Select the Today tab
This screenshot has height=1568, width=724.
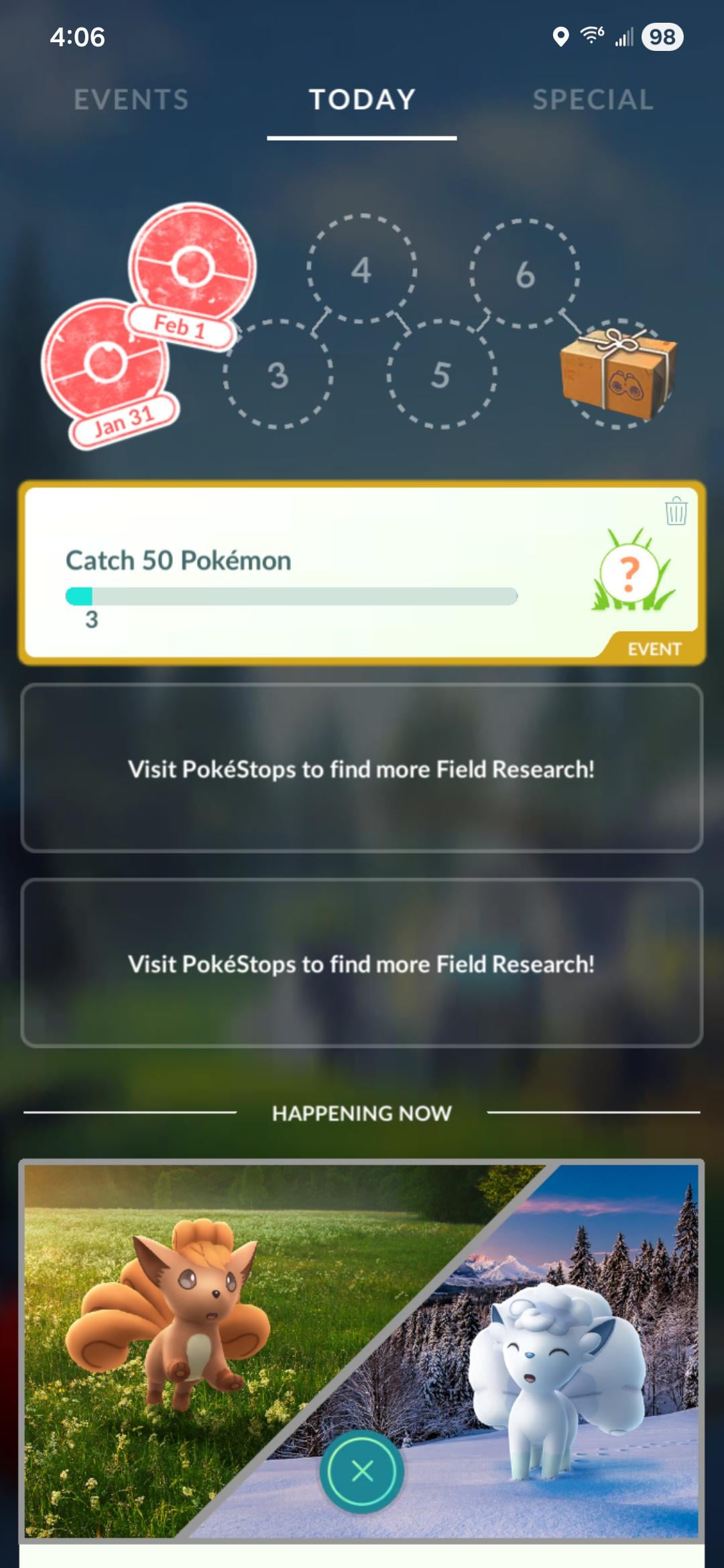pos(362,100)
